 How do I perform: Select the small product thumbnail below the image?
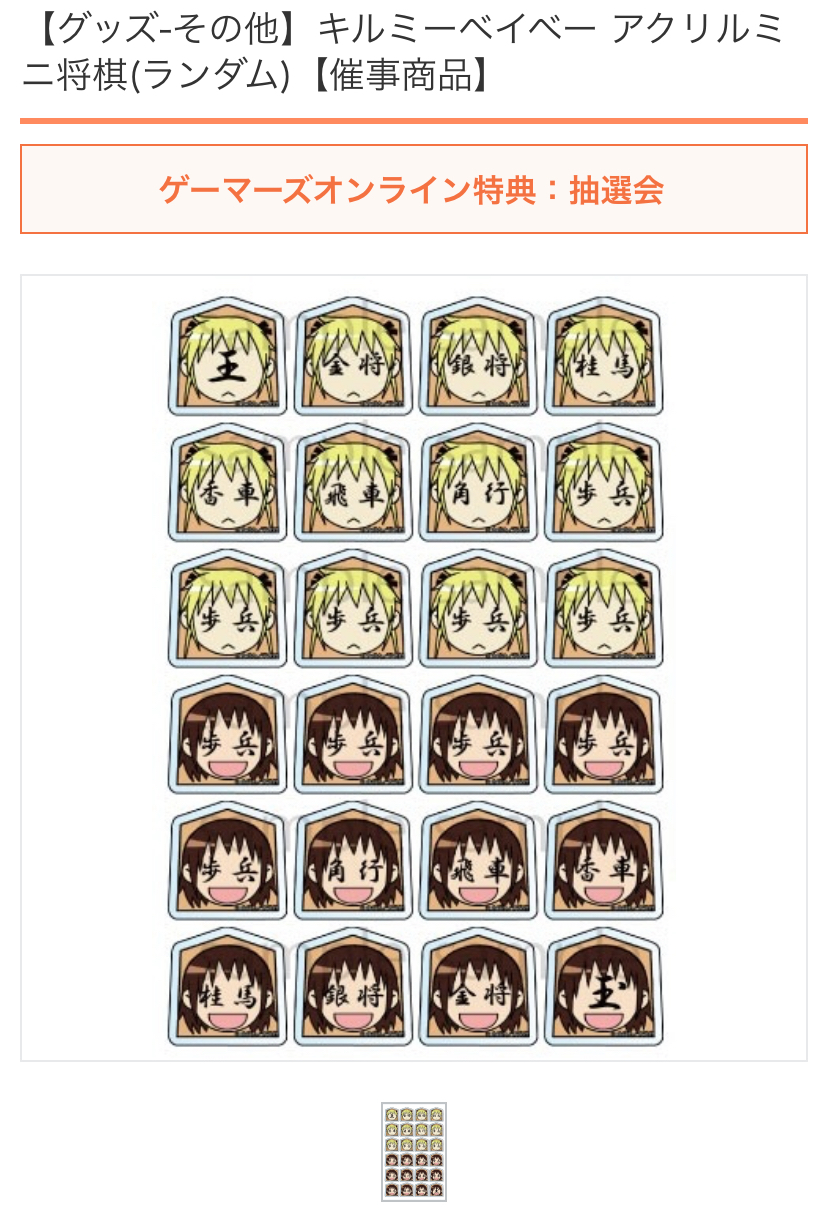point(413,1151)
